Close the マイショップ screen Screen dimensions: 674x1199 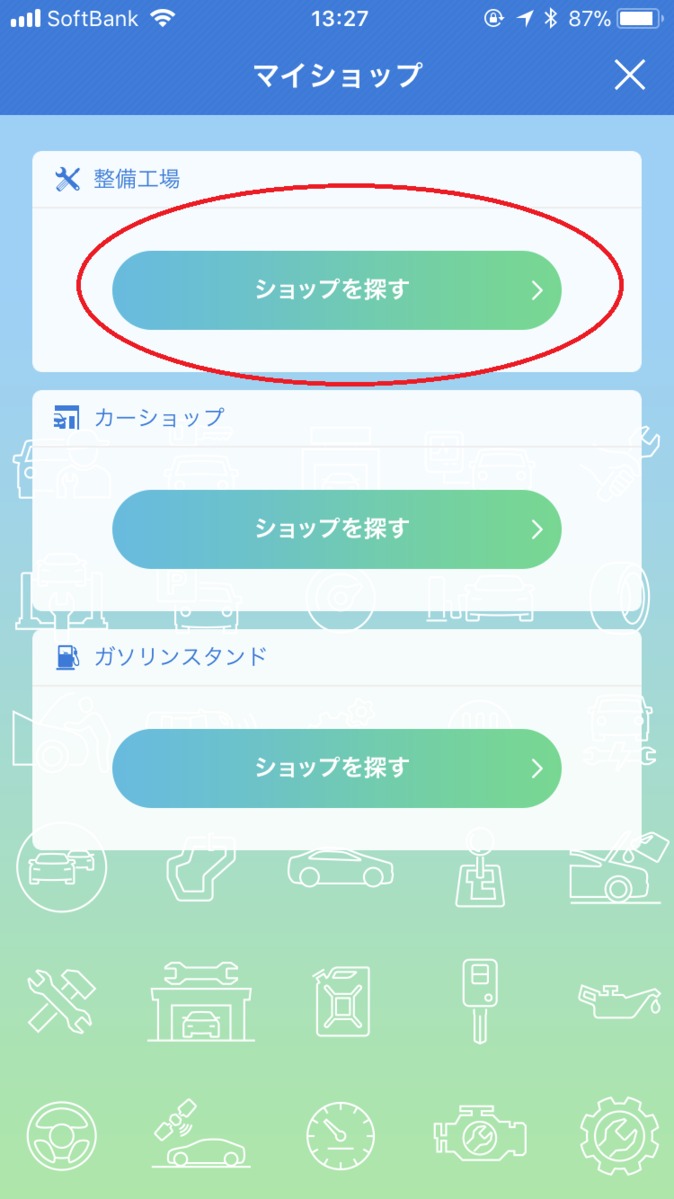pos(630,75)
